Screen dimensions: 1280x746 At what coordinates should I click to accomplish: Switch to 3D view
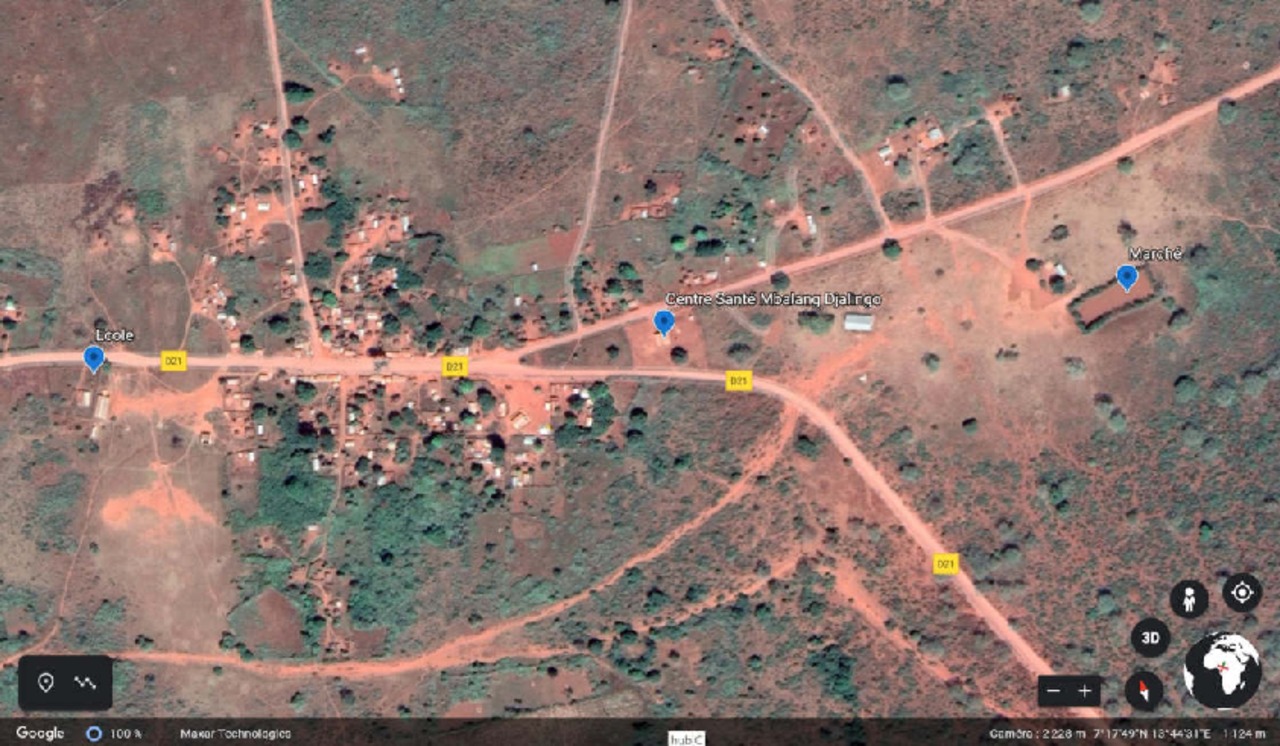1150,638
